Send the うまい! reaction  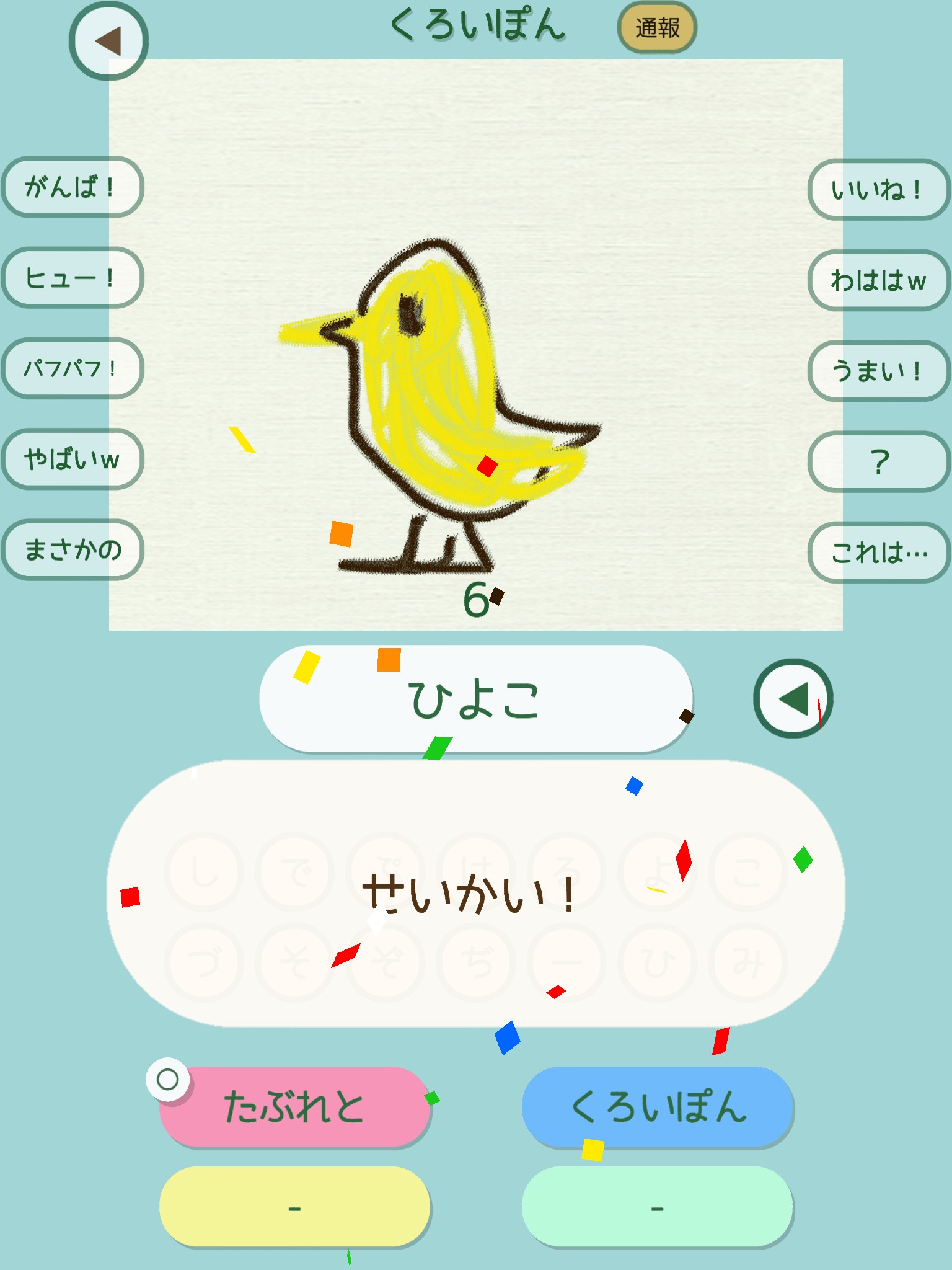point(878,371)
